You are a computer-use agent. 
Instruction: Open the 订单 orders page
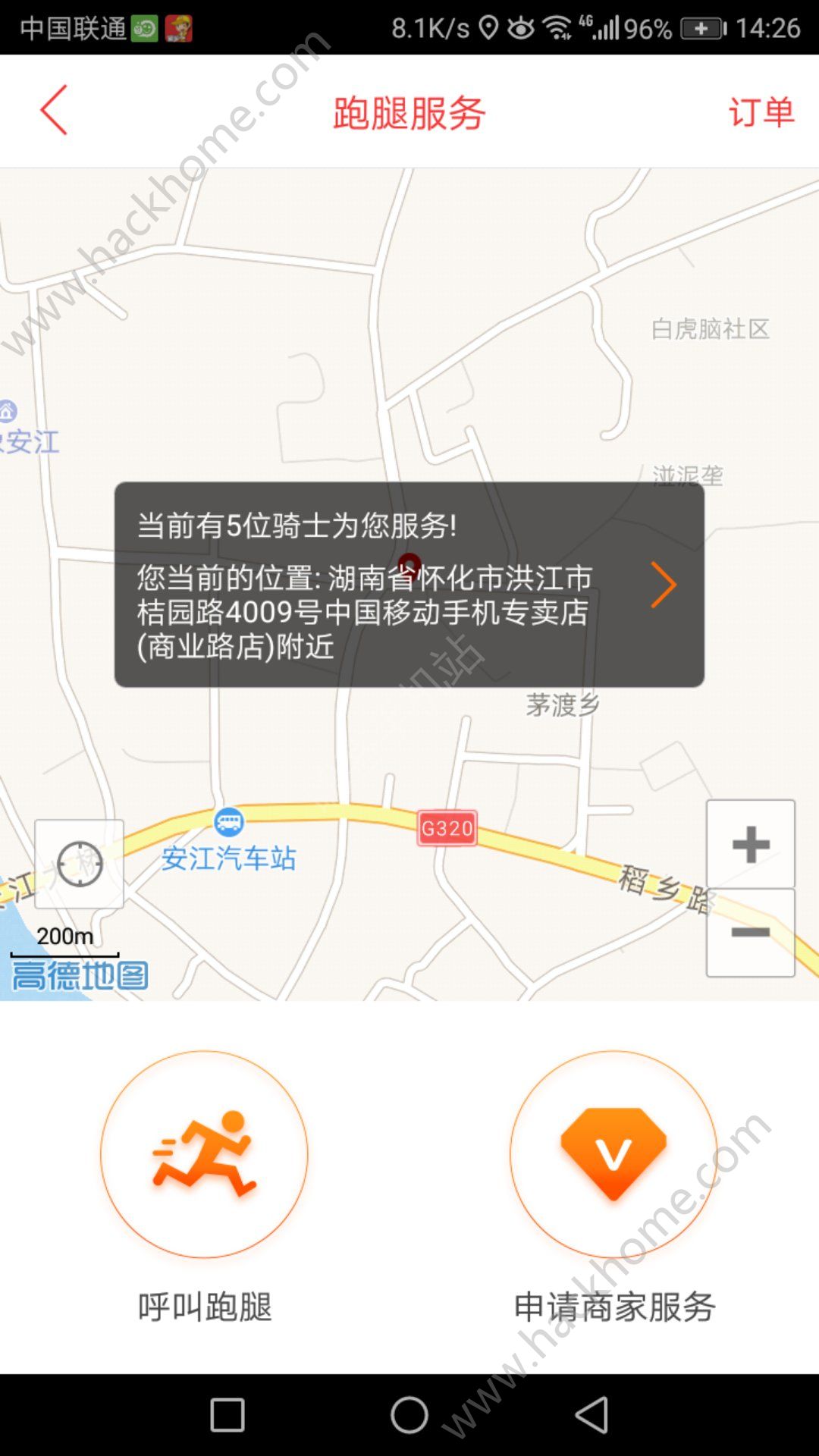761,112
